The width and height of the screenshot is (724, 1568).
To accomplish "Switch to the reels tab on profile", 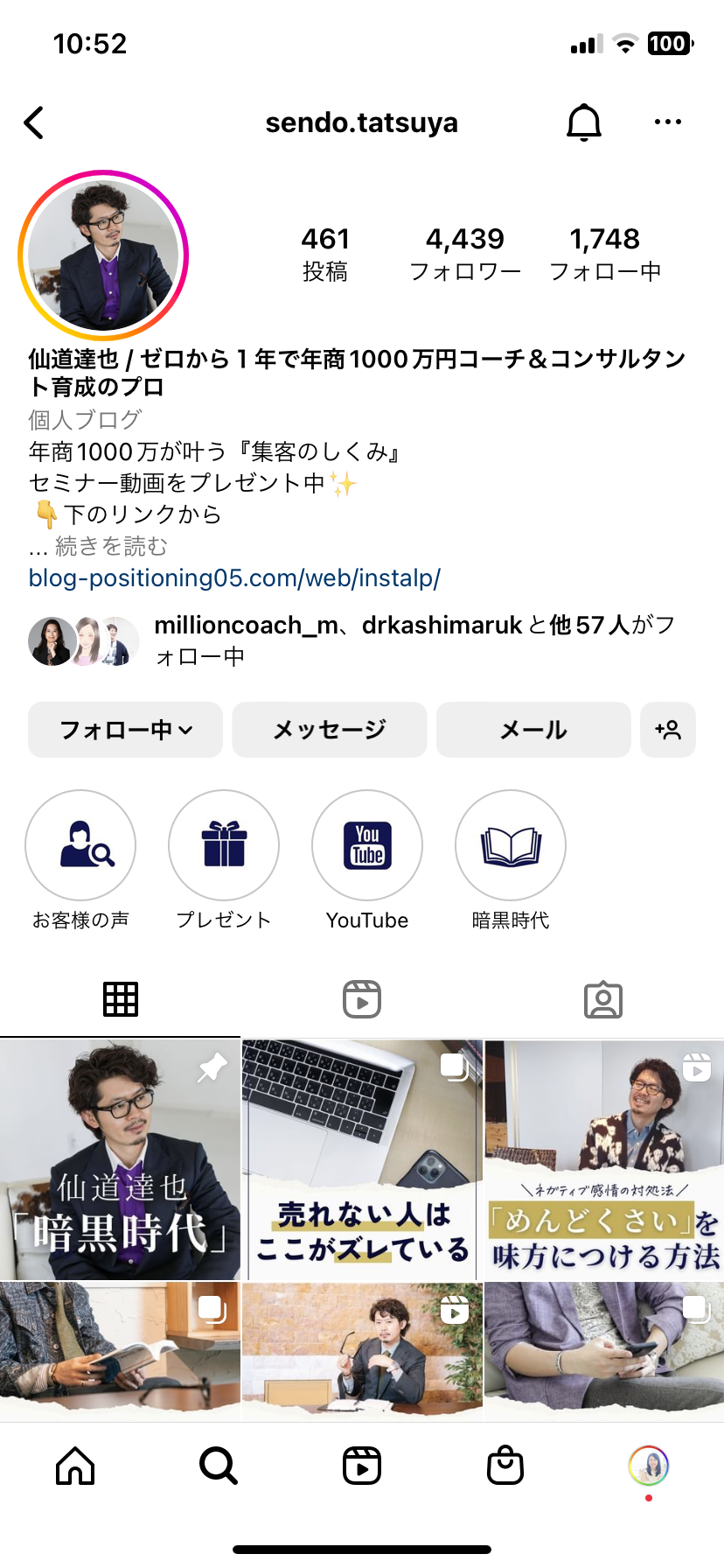I will 362,999.
